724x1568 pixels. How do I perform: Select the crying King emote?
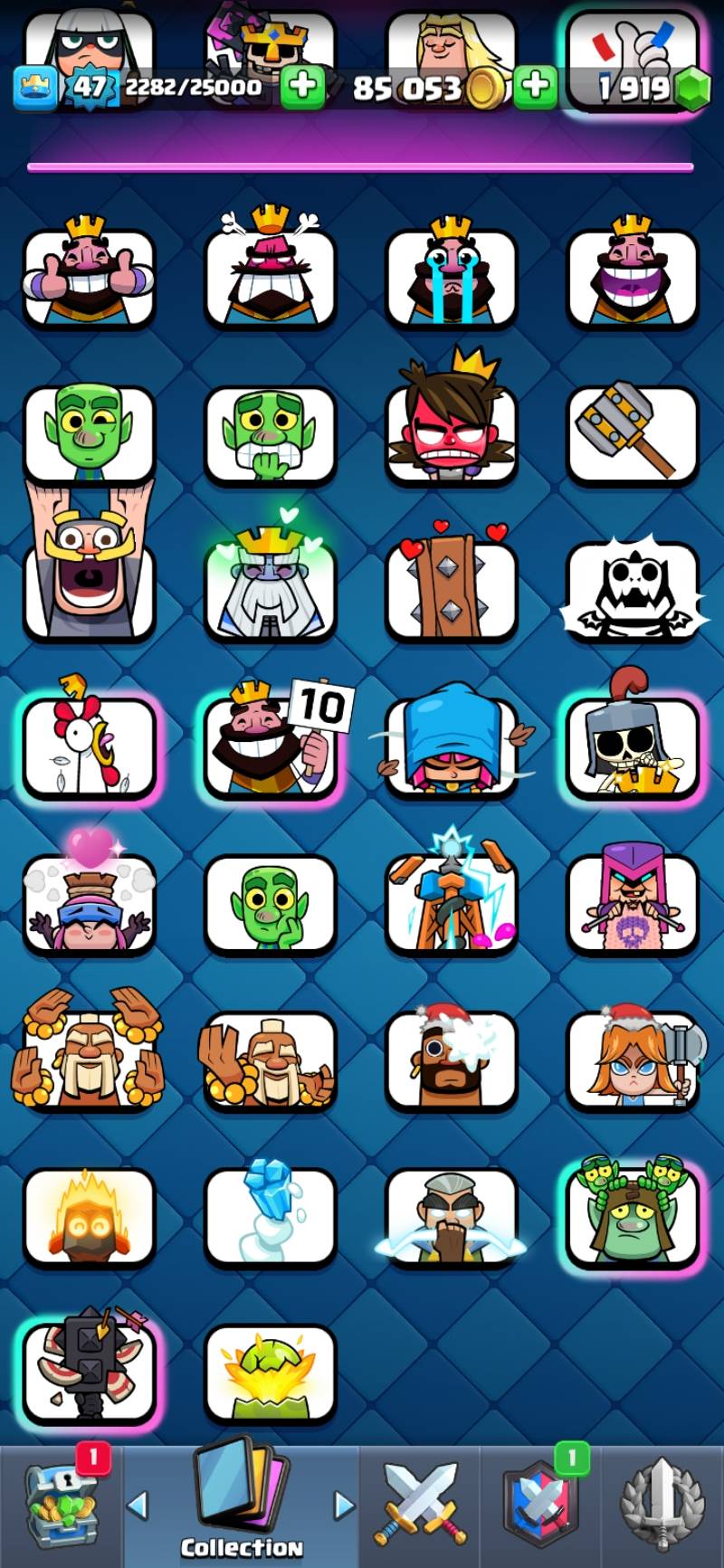tap(451, 277)
